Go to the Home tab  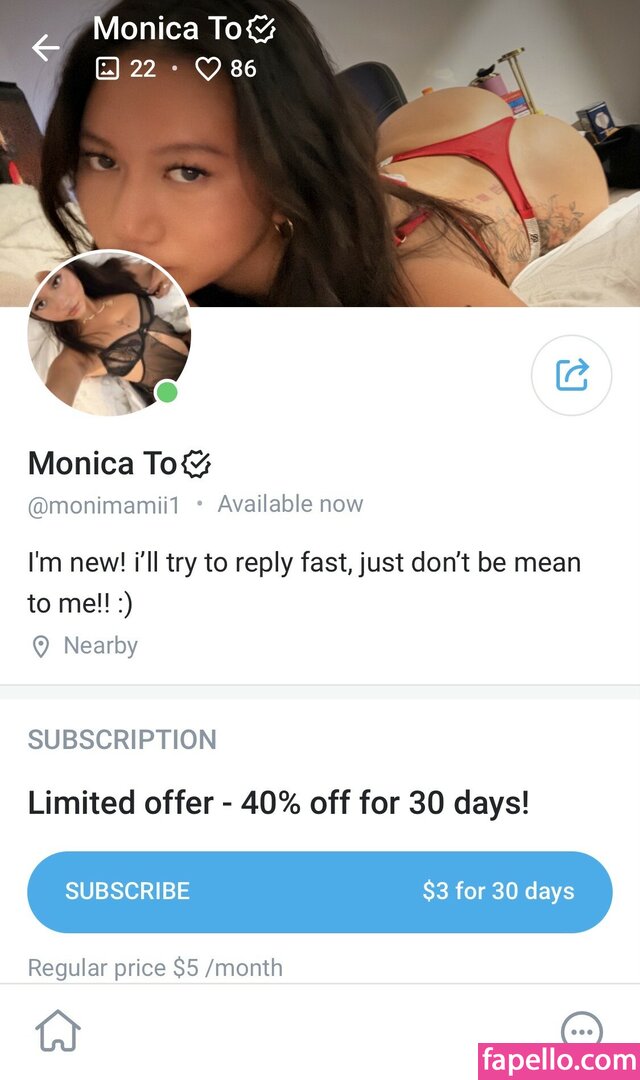58,1030
